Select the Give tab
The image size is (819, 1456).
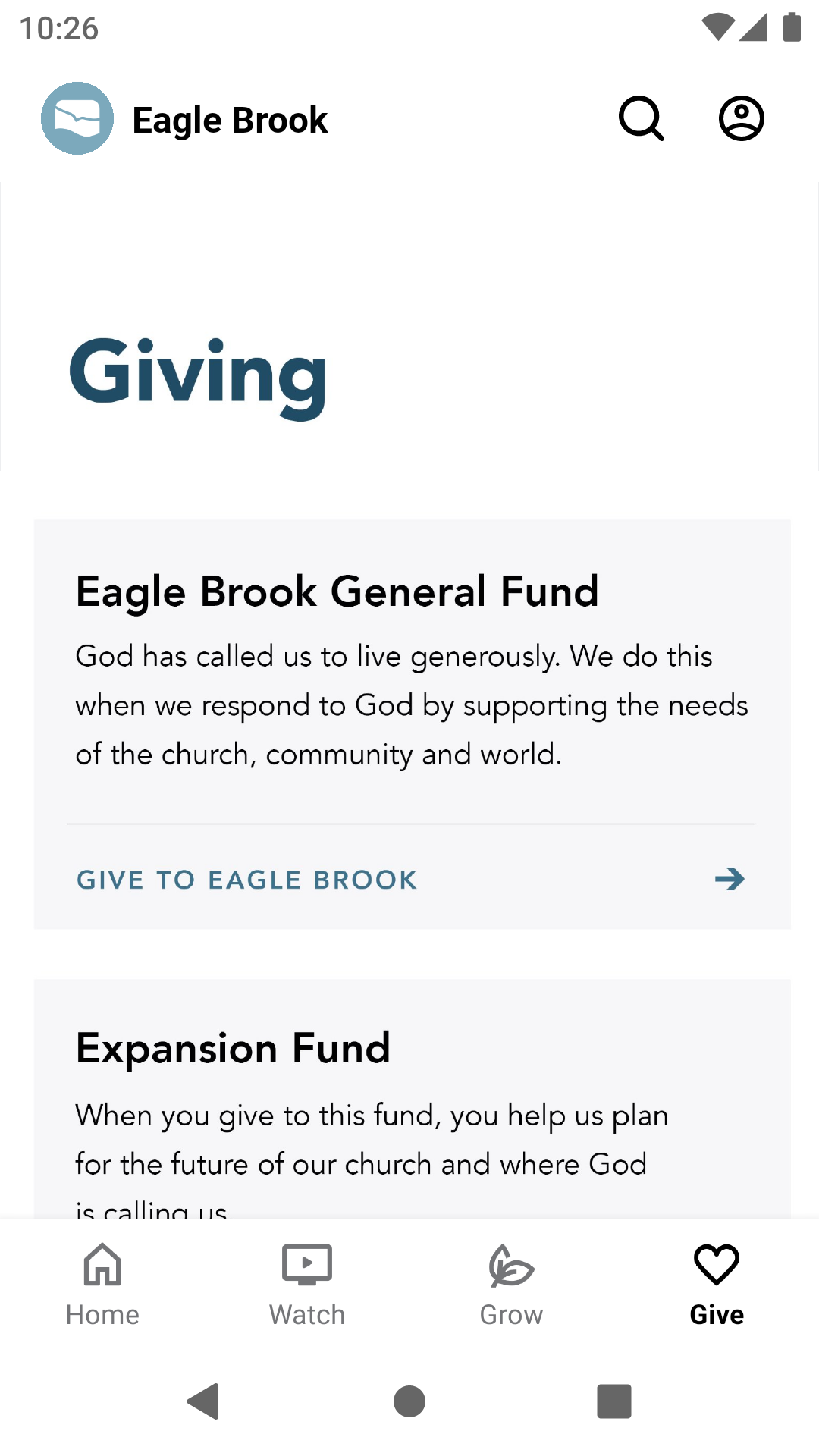tap(717, 1285)
